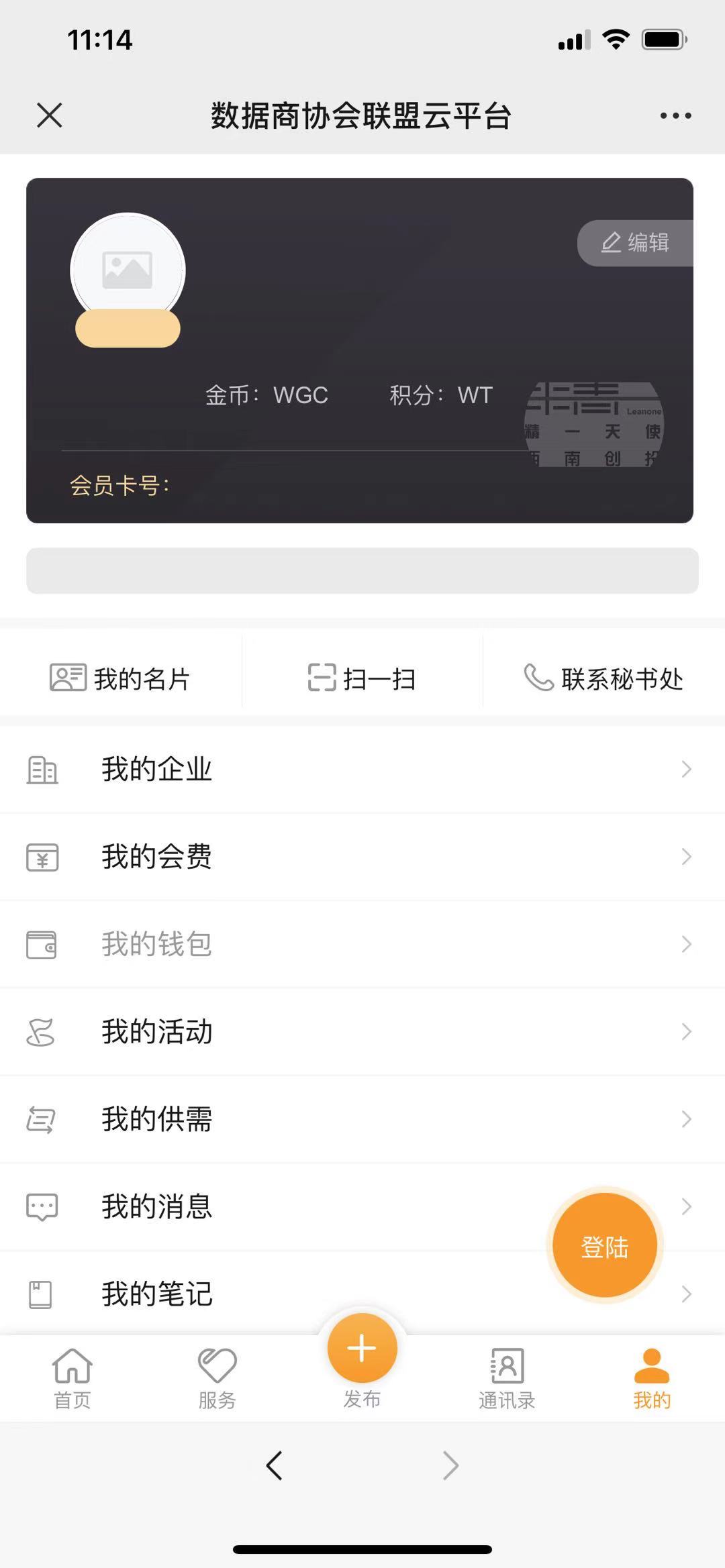Viewport: 725px width, 1568px height.
Task: Open 我的名片 business card
Action: click(121, 678)
